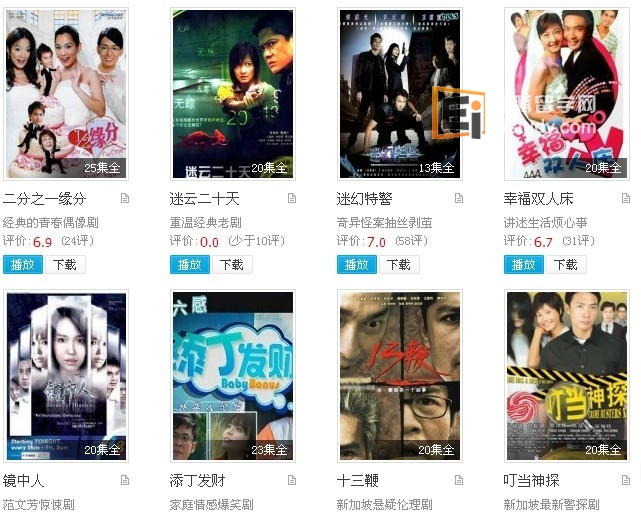Open the 迷云二十天 poster
This screenshot has width=641, height=516.
pyautogui.click(x=232, y=94)
